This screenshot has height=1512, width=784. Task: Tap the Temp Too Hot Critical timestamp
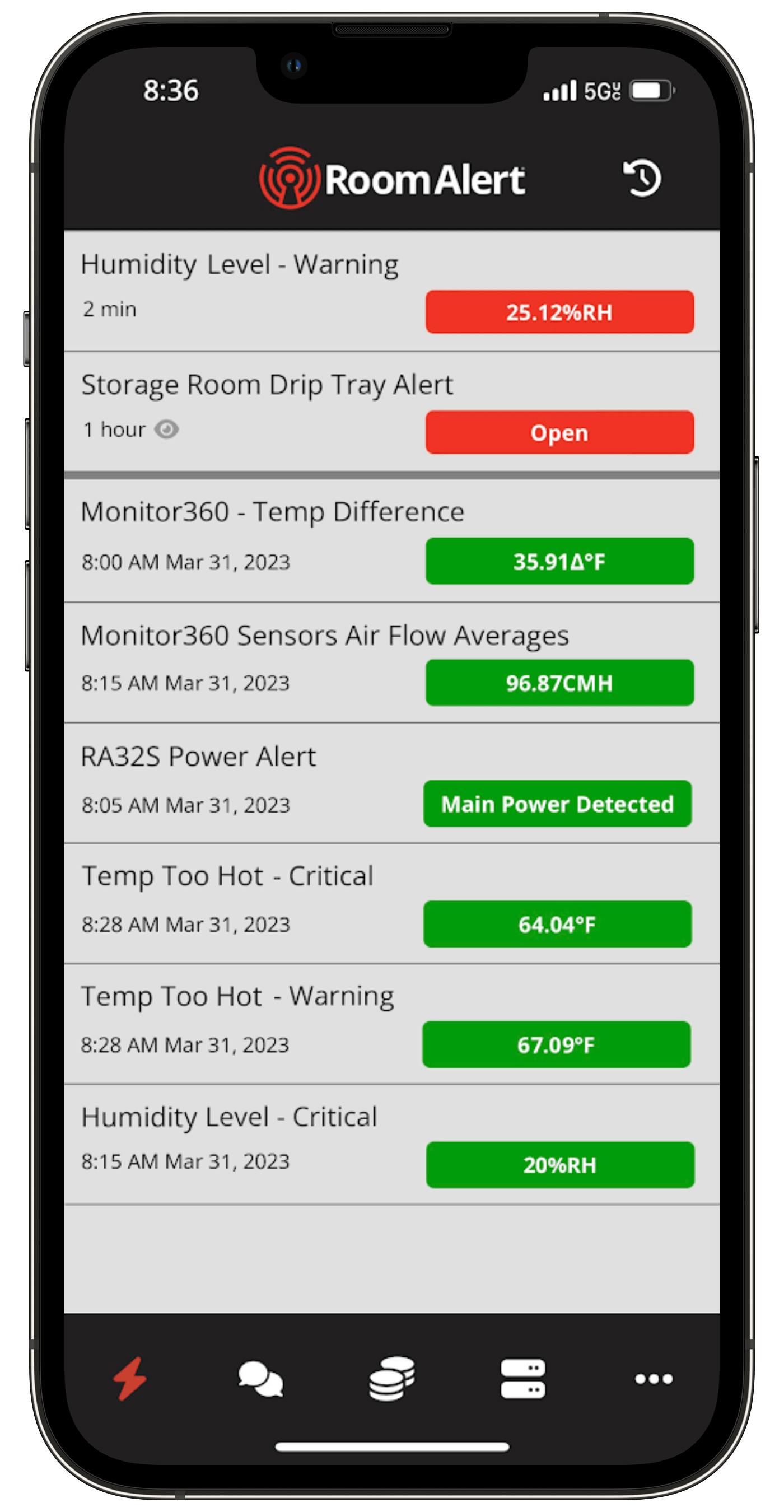186,923
